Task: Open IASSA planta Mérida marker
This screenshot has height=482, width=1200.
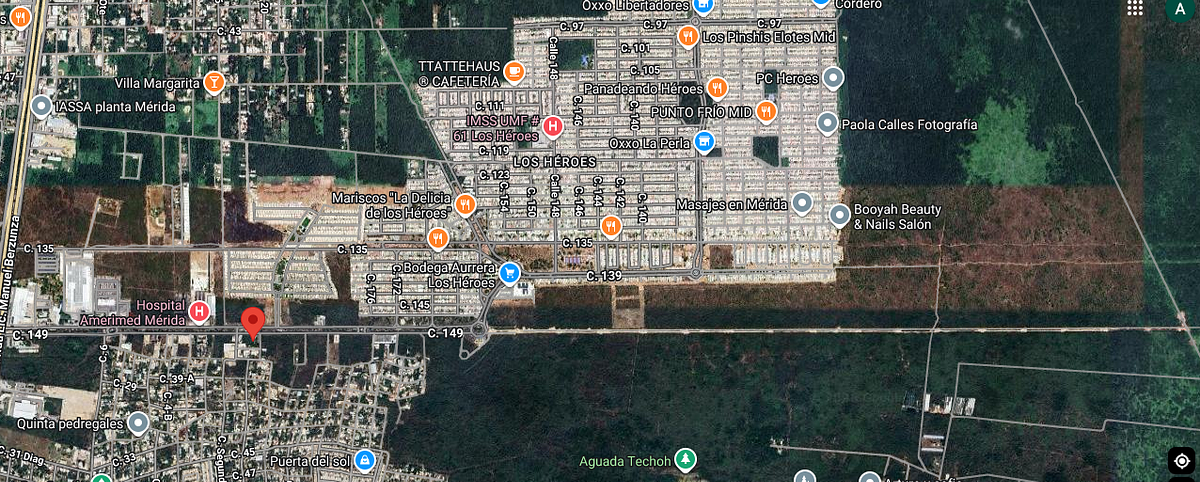Action: (41, 106)
